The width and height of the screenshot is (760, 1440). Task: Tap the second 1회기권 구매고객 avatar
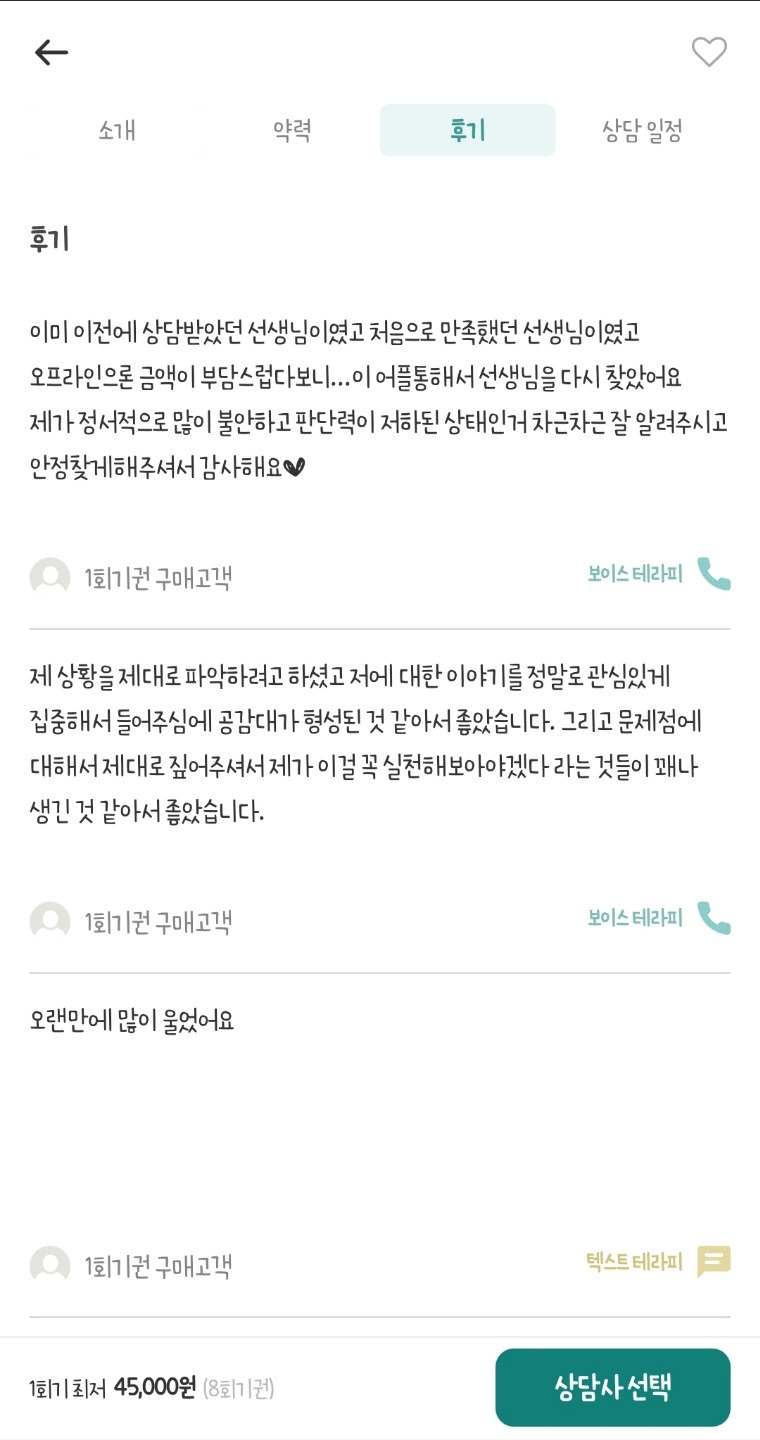pyautogui.click(x=49, y=919)
